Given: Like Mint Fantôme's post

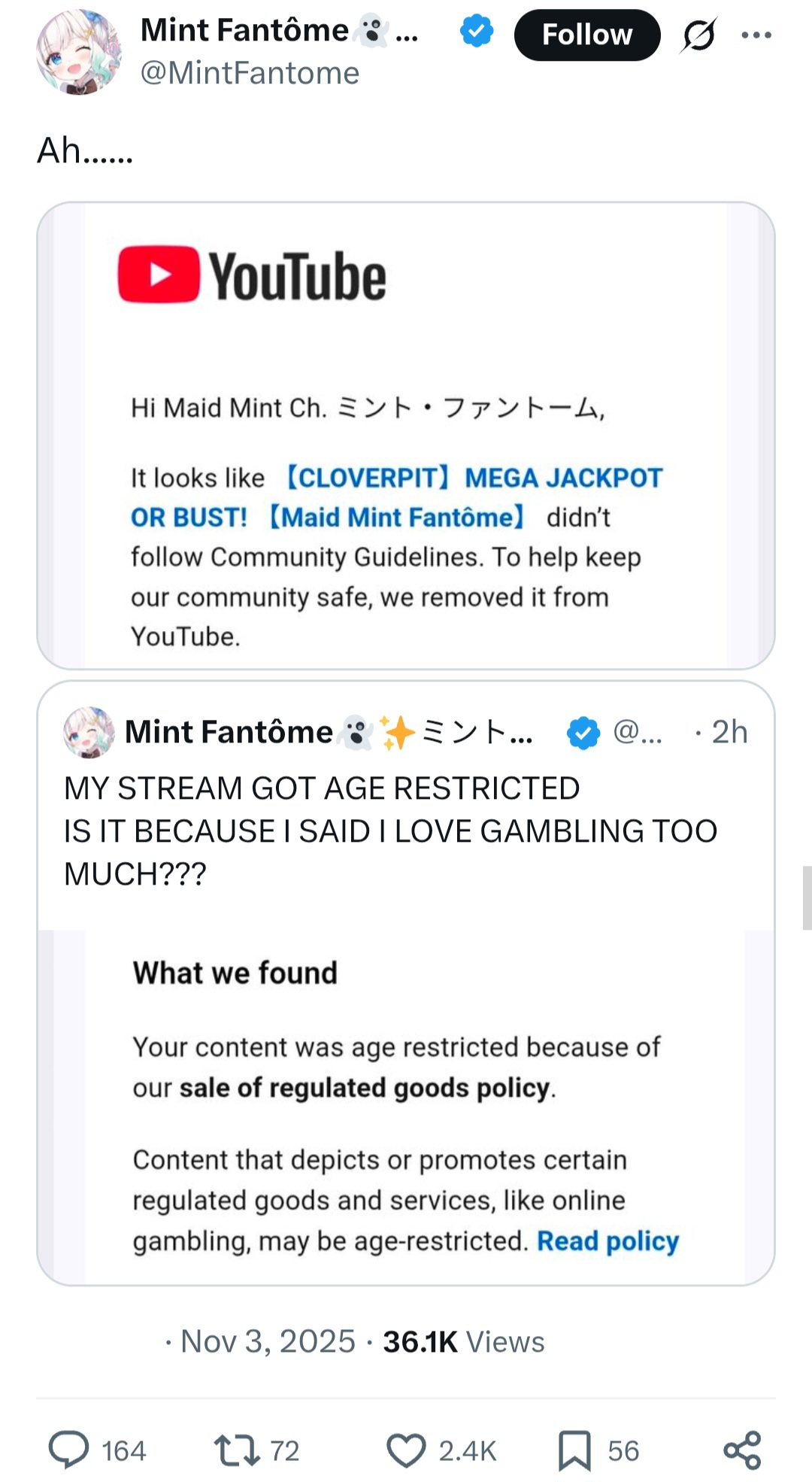Looking at the screenshot, I should 406,1450.
